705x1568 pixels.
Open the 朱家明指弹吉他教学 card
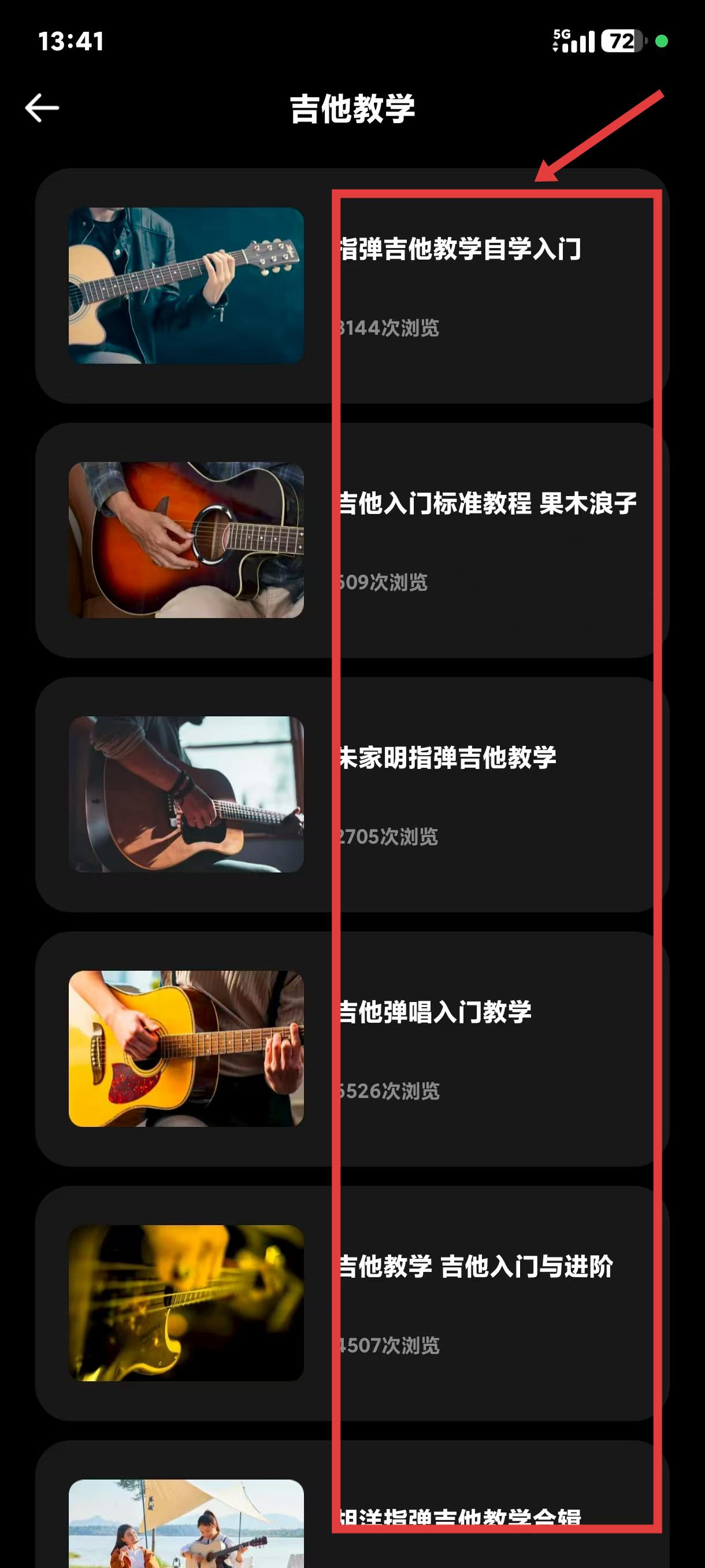pos(352,794)
